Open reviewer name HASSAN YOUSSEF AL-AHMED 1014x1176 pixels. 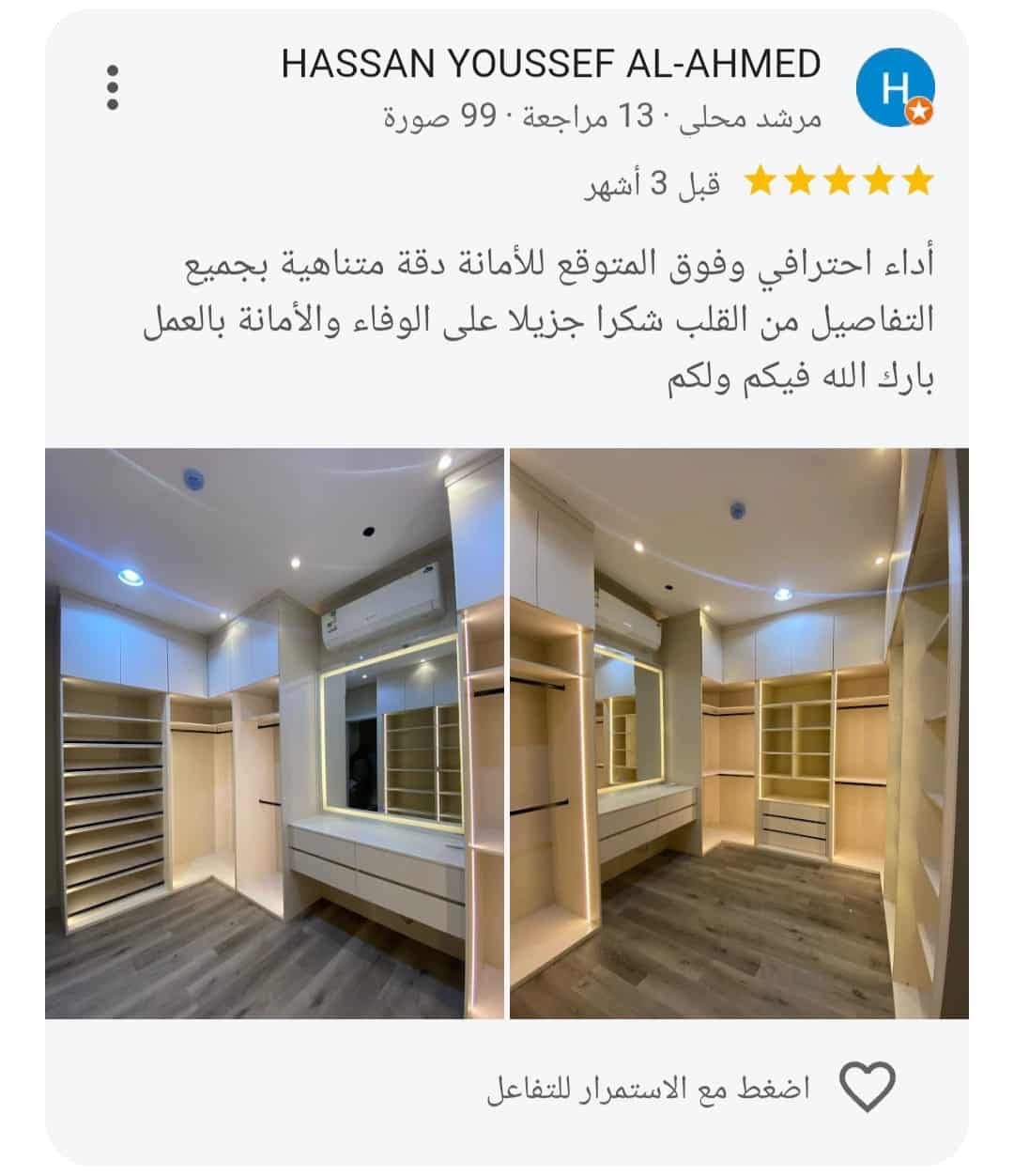[551, 64]
